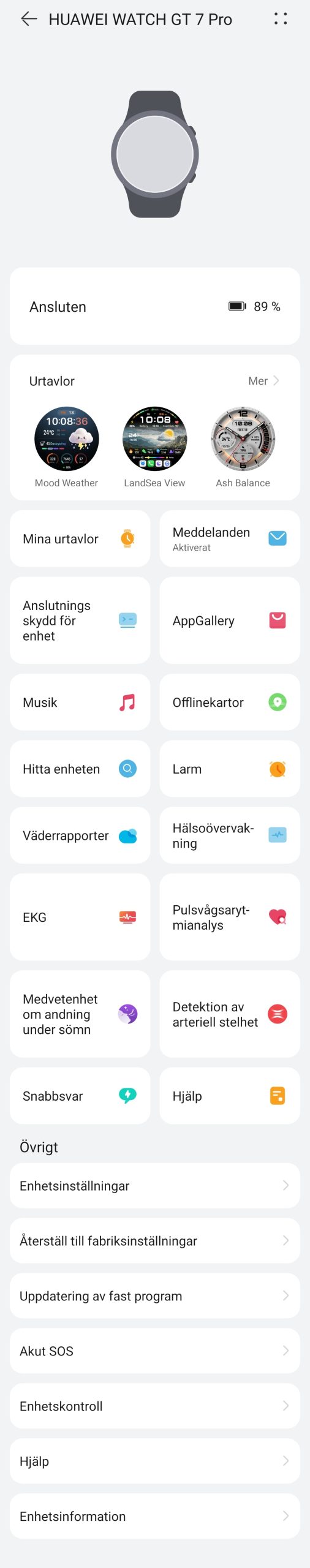Select the Mood Weather watch face
The width and height of the screenshot is (310, 1568).
66,447
